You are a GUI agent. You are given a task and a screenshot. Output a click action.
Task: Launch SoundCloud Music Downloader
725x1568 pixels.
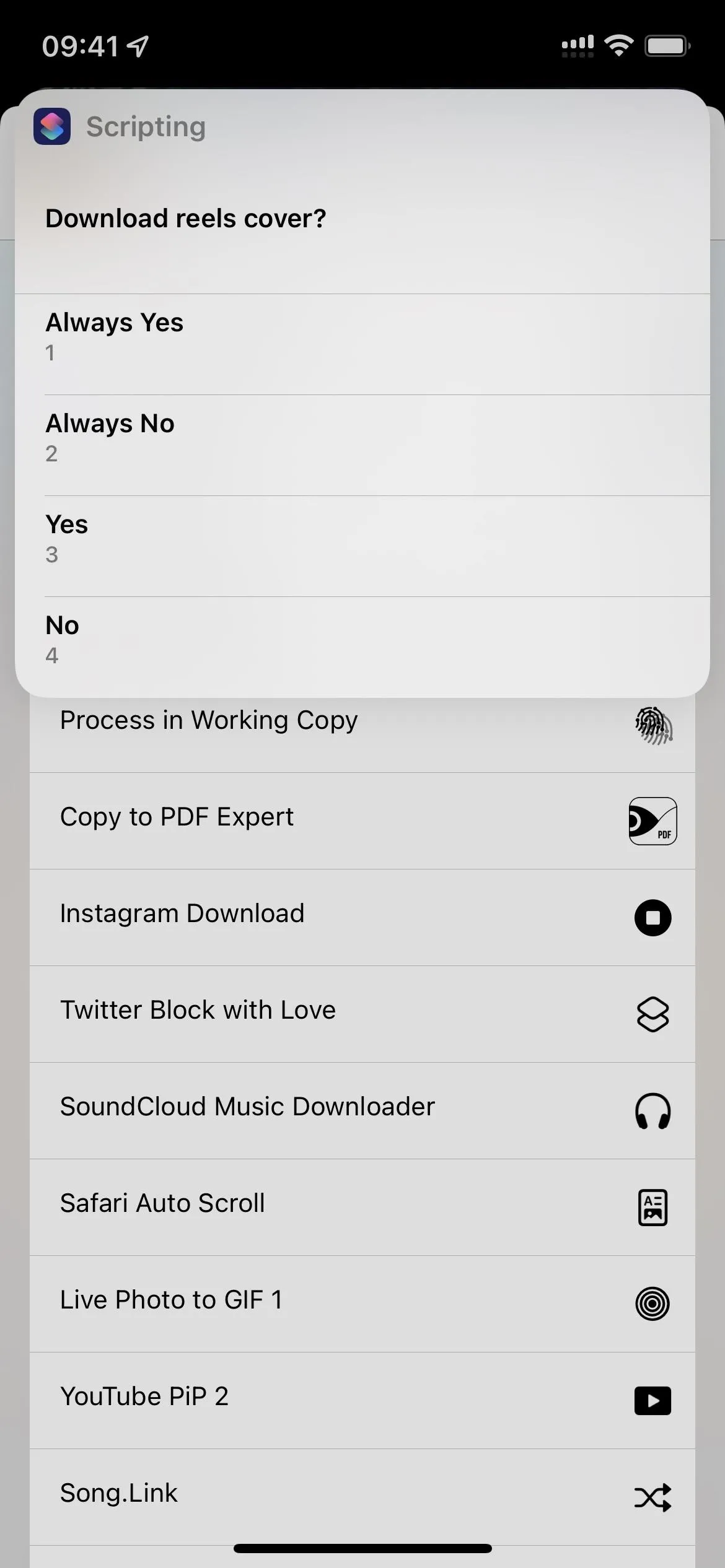tap(362, 1110)
